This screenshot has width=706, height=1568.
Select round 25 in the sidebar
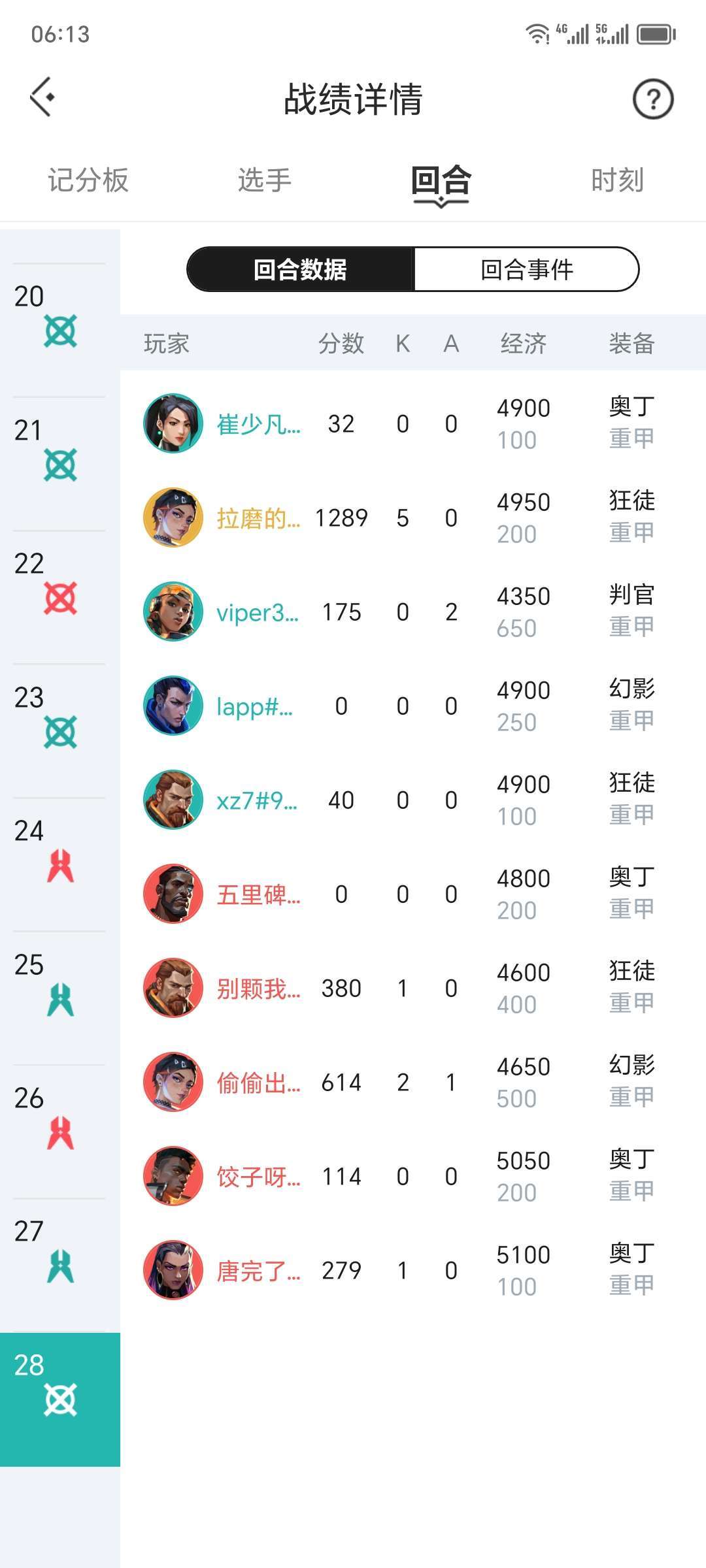pyautogui.click(x=59, y=983)
